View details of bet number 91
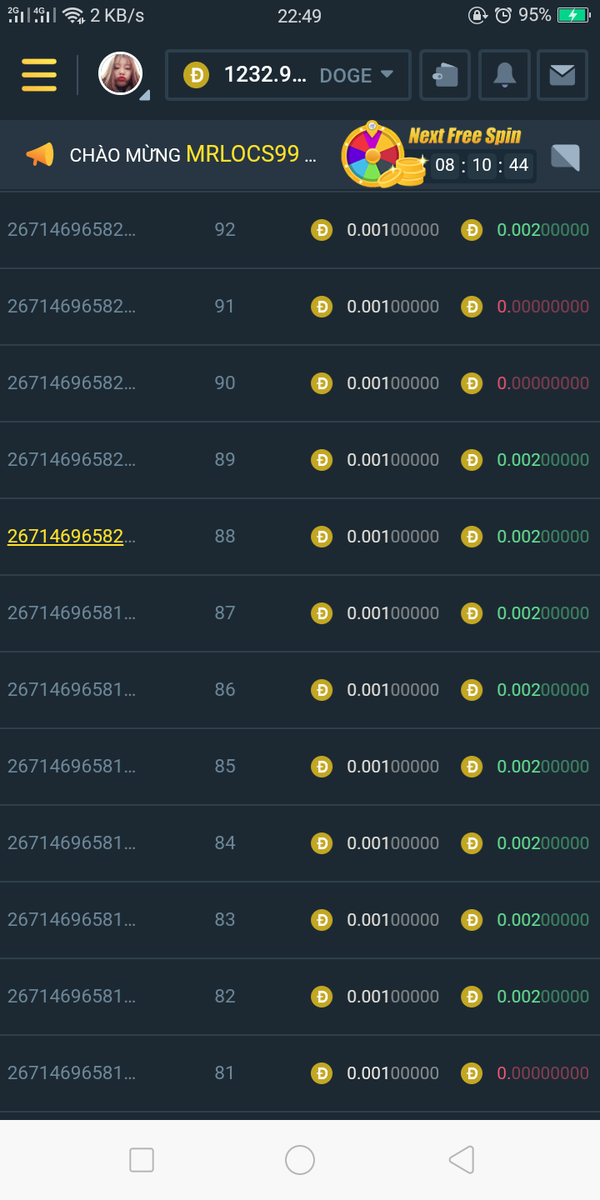Image resolution: width=600 pixels, height=1200 pixels. click(x=71, y=307)
